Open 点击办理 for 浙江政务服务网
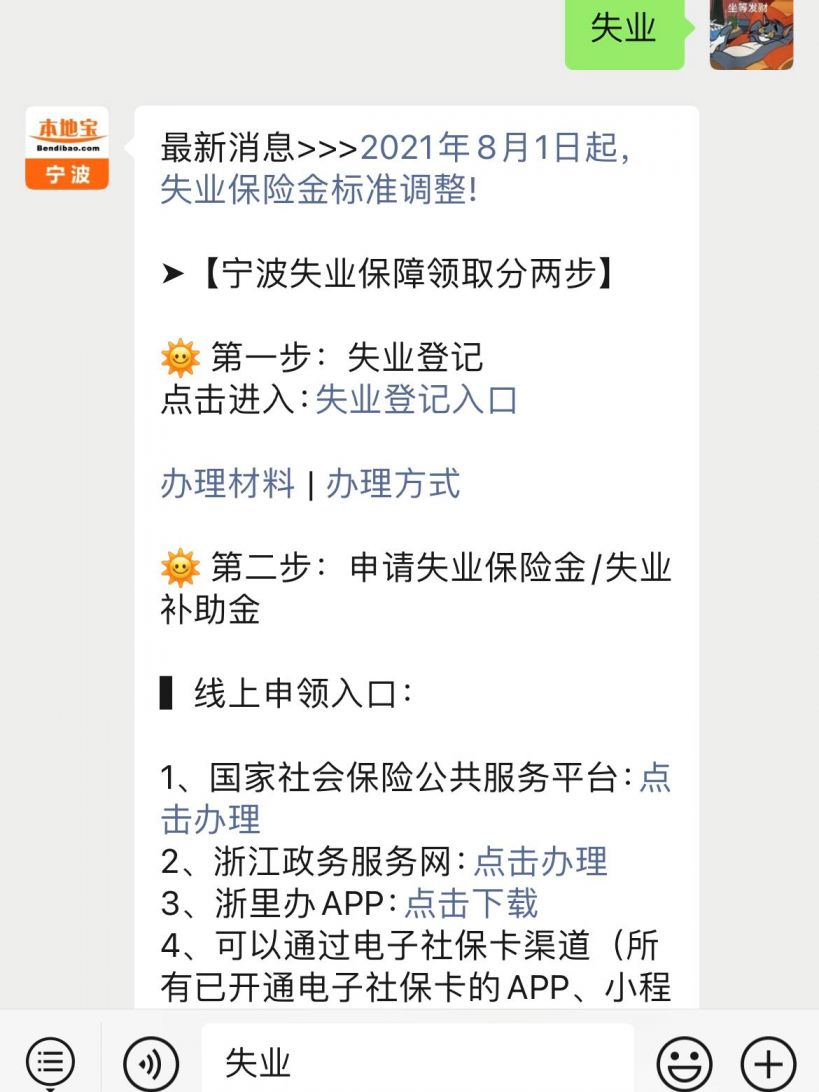Screen dimensions: 819x1092 click(540, 861)
